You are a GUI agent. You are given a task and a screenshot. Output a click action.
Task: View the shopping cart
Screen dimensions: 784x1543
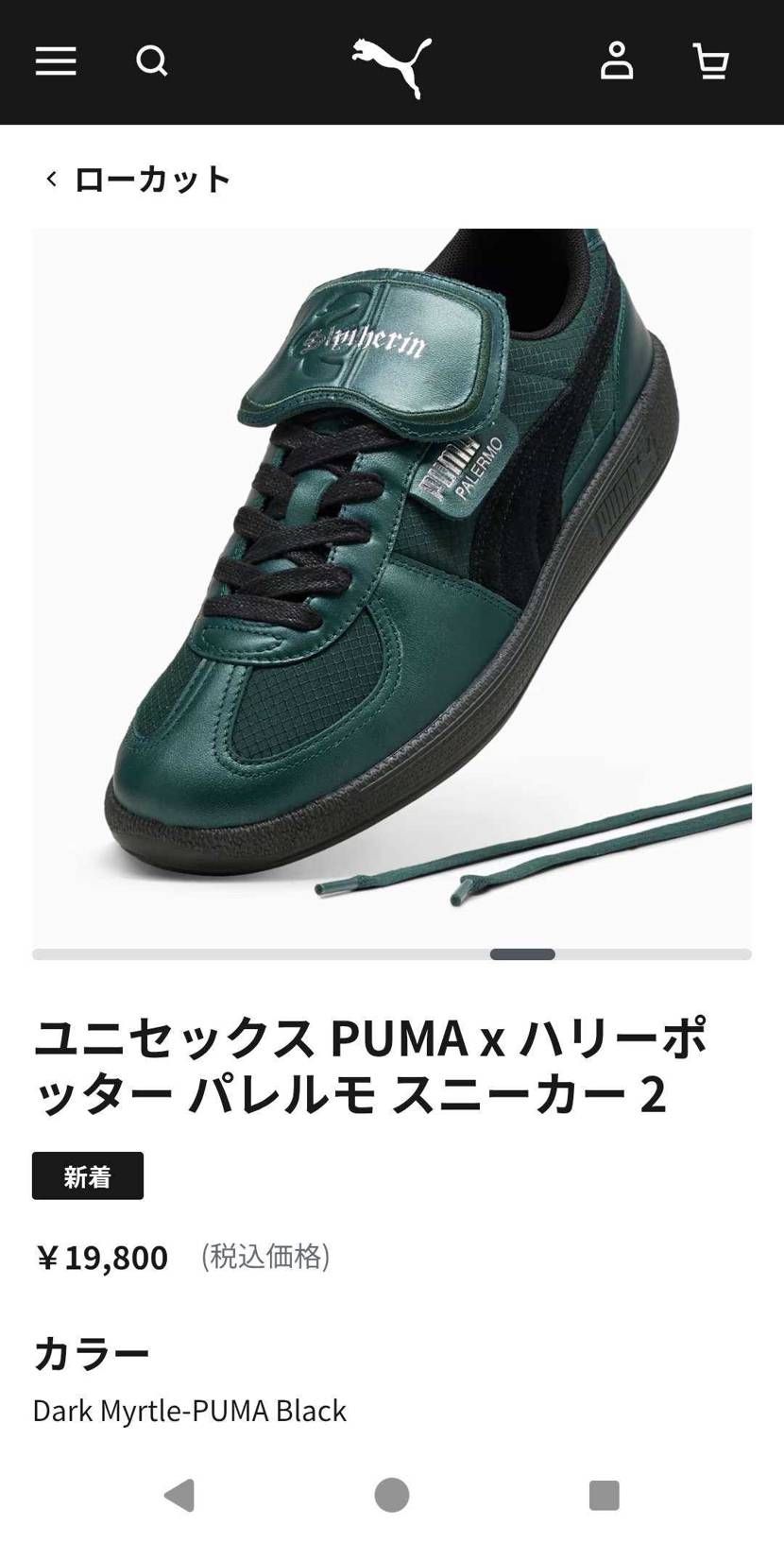[x=710, y=61]
